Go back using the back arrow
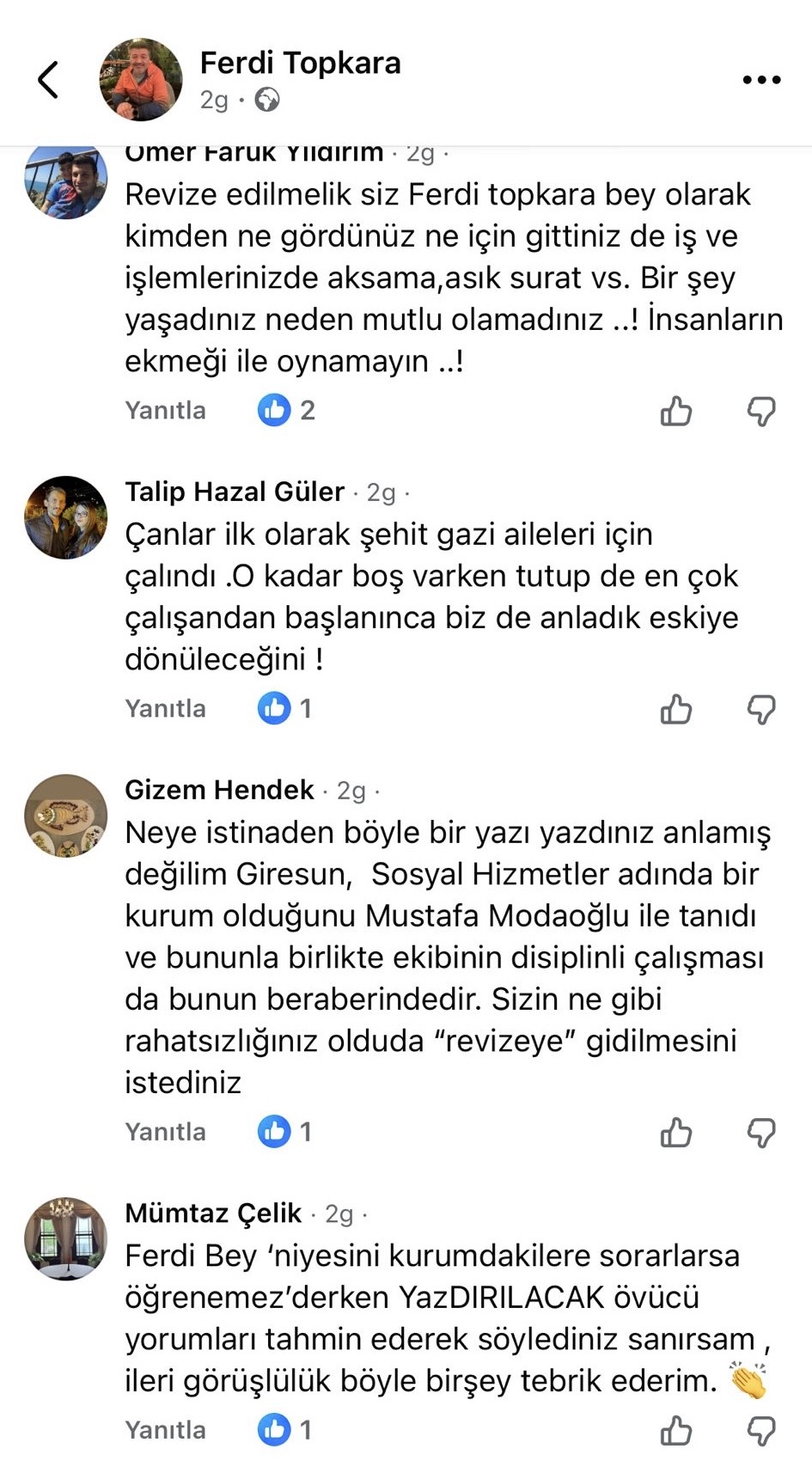The width and height of the screenshot is (812, 1461). [49, 80]
